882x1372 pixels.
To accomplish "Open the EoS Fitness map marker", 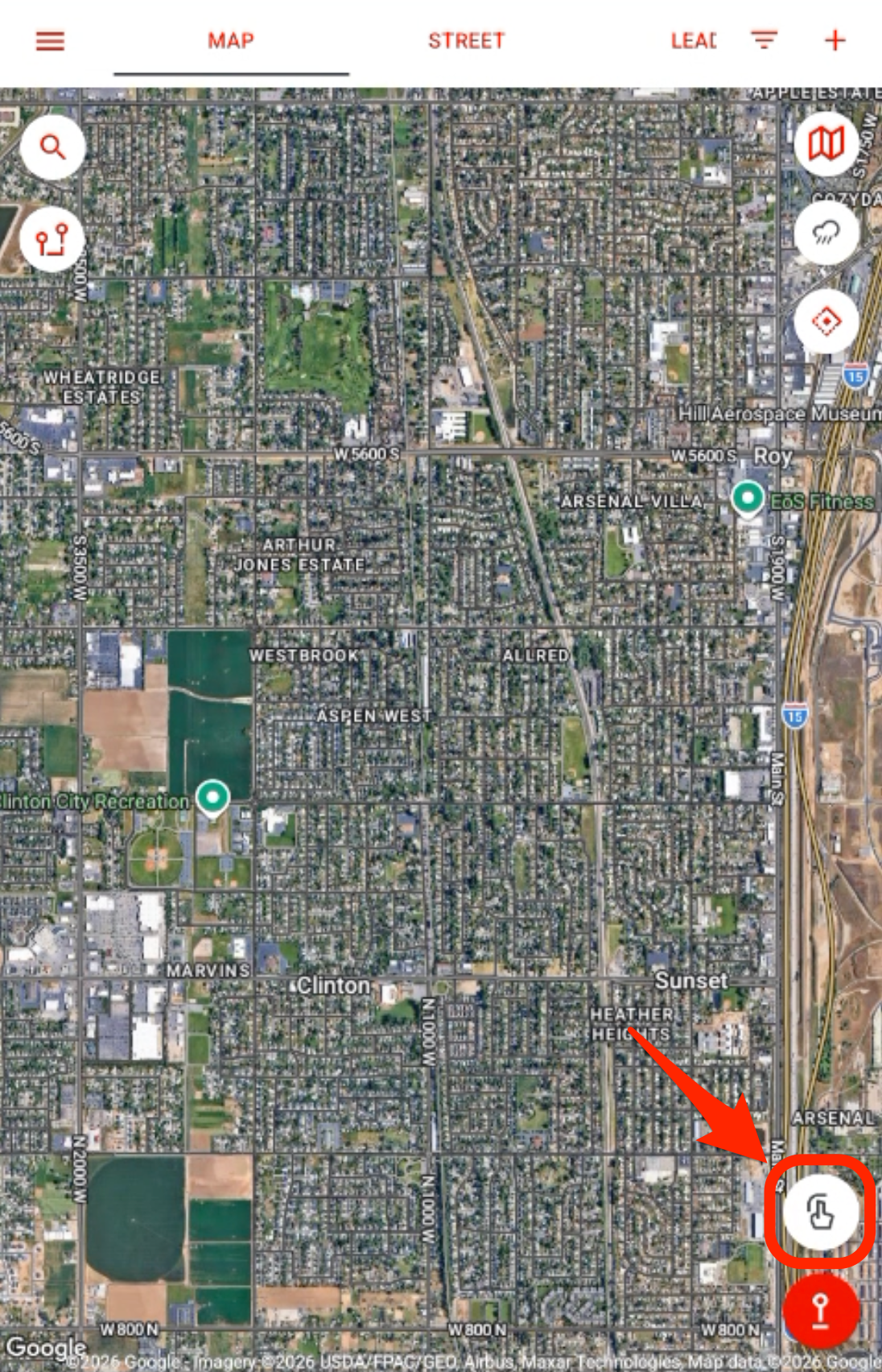I will [x=748, y=498].
